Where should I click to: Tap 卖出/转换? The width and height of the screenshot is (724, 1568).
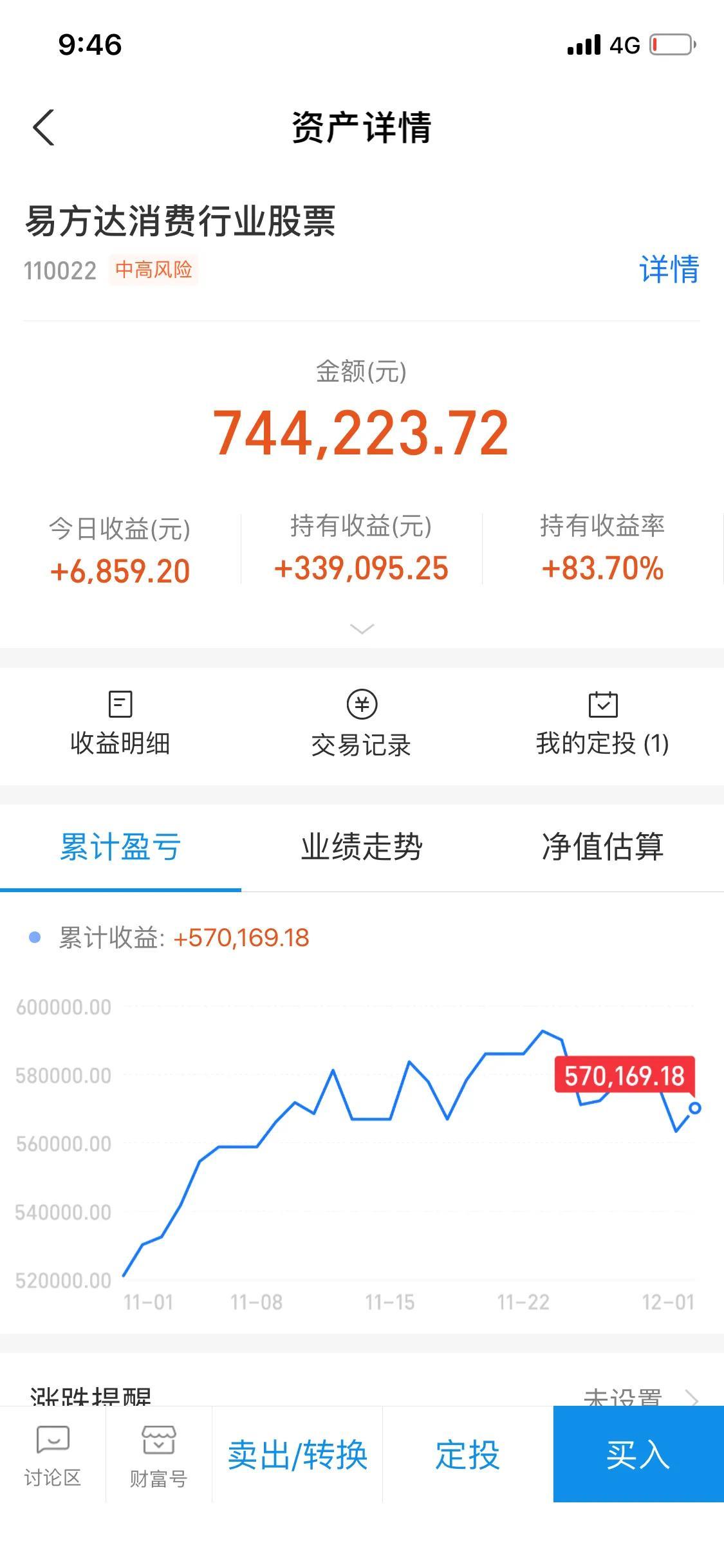(297, 1455)
